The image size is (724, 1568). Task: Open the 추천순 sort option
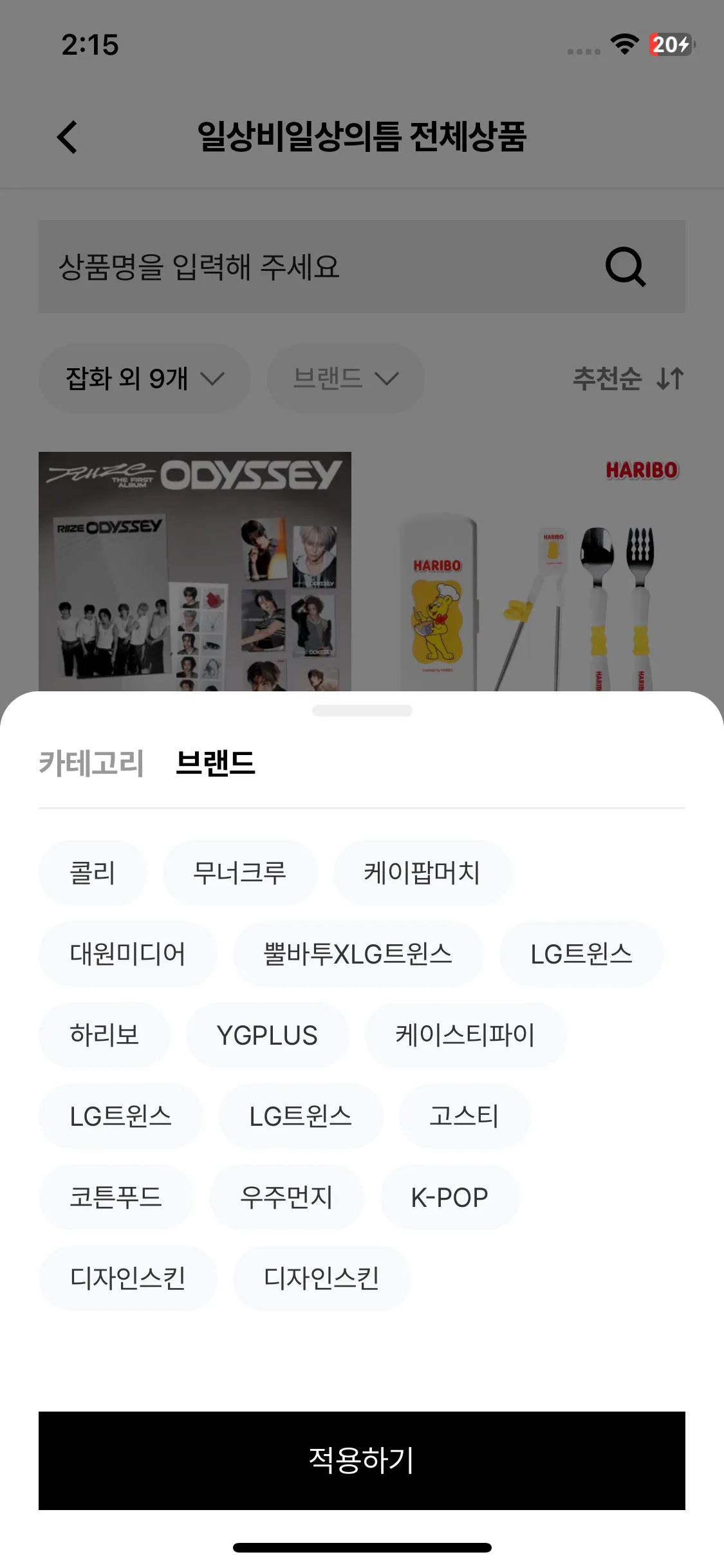click(627, 378)
